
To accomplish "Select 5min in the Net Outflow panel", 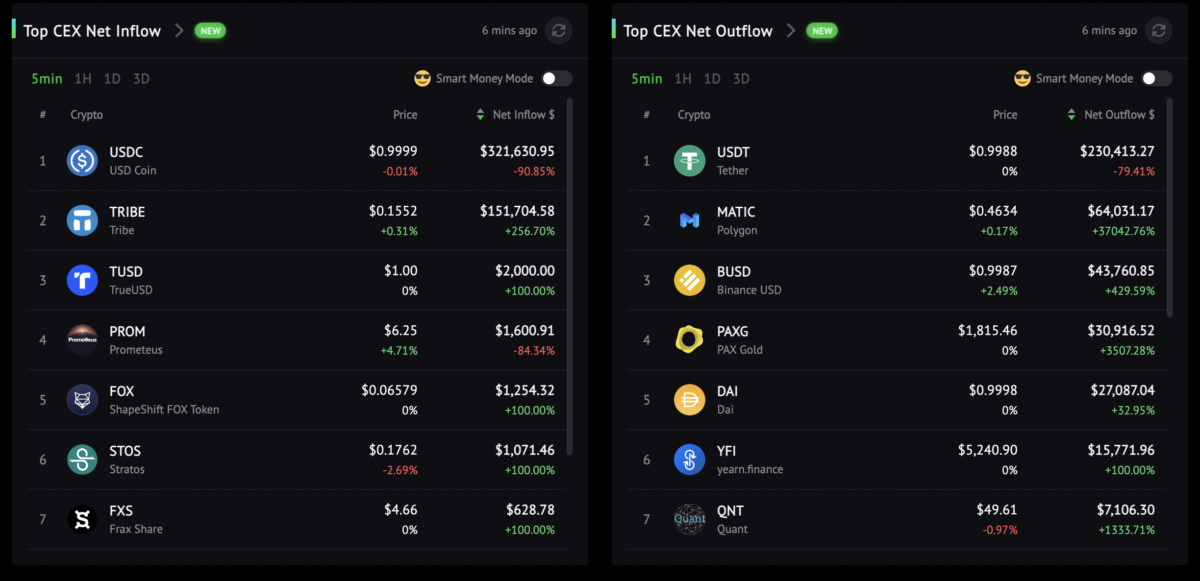I will (x=646, y=79).
